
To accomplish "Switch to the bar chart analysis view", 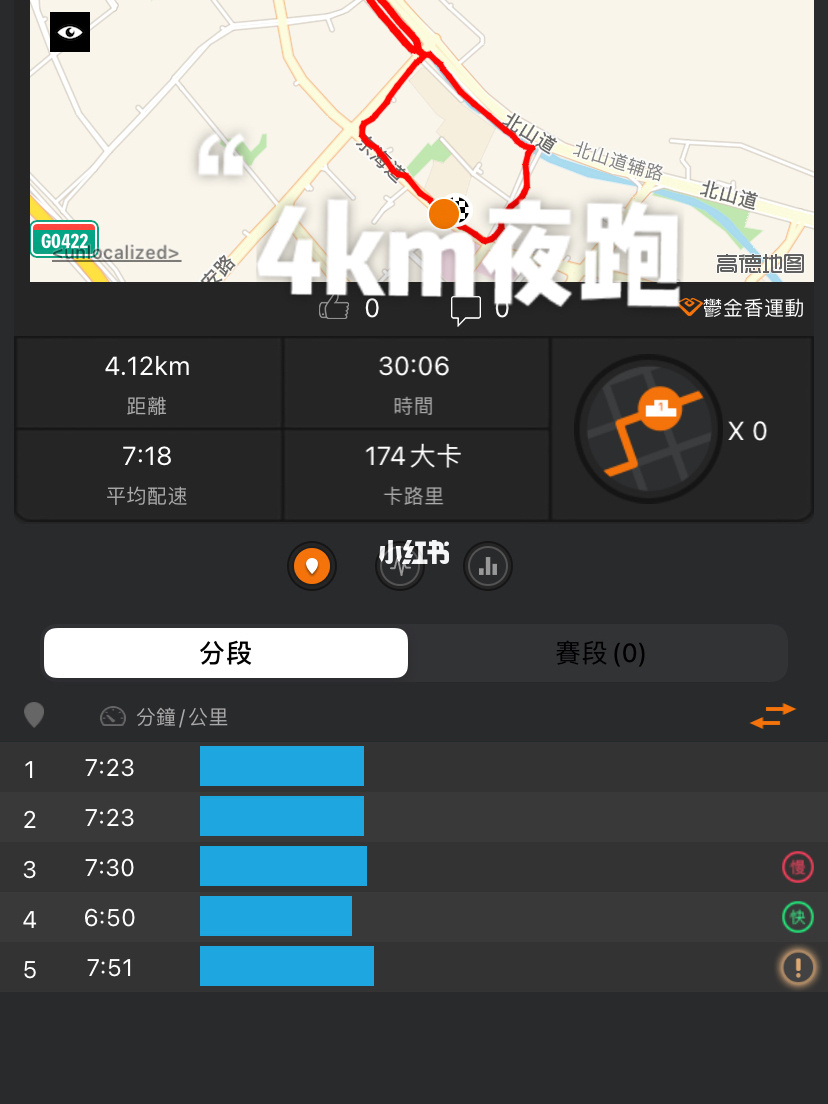I will [488, 567].
